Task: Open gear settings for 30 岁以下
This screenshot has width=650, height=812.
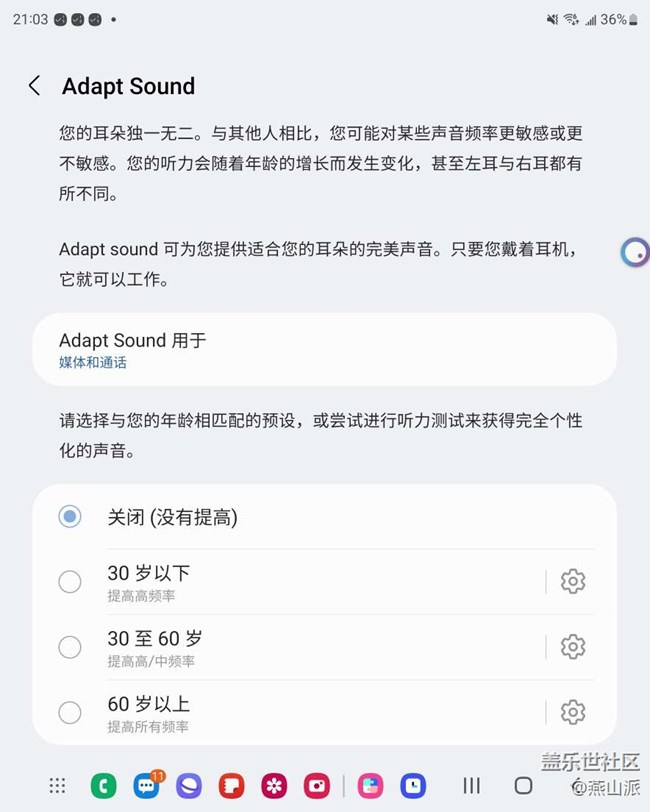Action: pos(573,582)
